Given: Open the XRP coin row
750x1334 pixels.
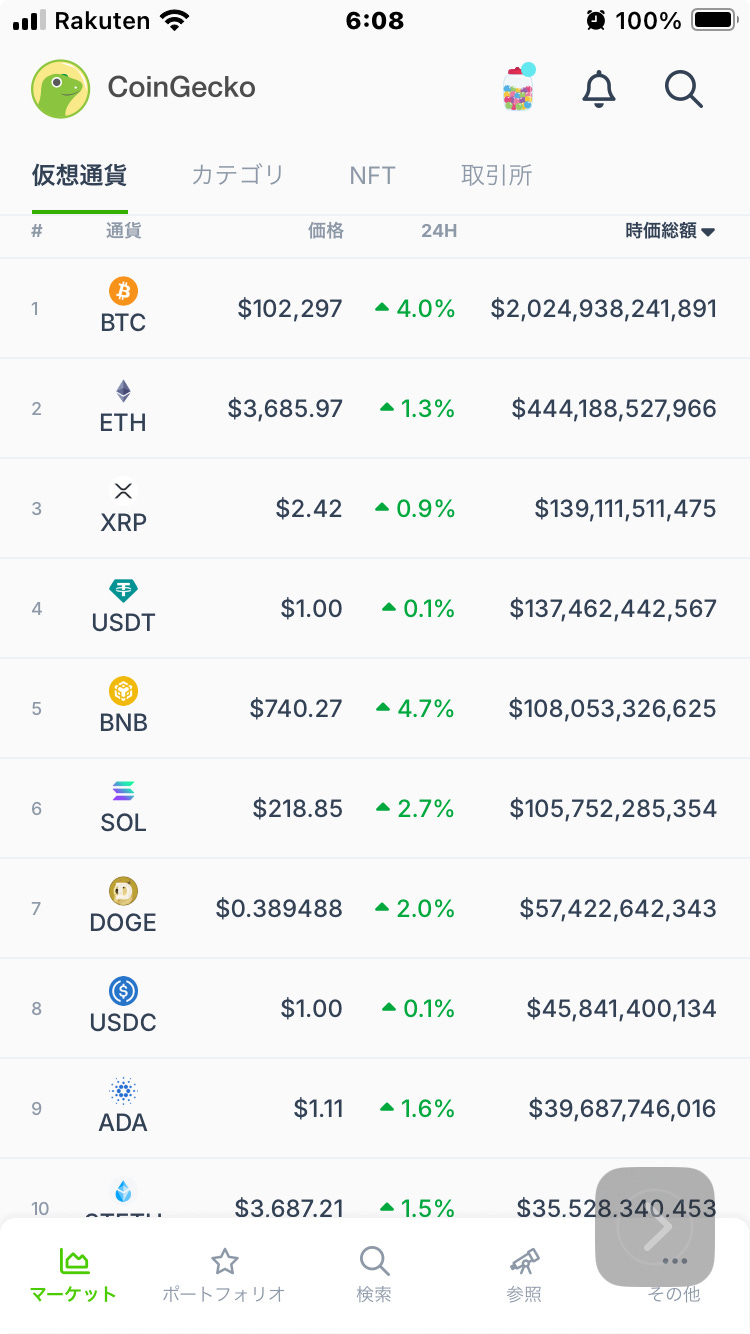Looking at the screenshot, I should coord(375,508).
